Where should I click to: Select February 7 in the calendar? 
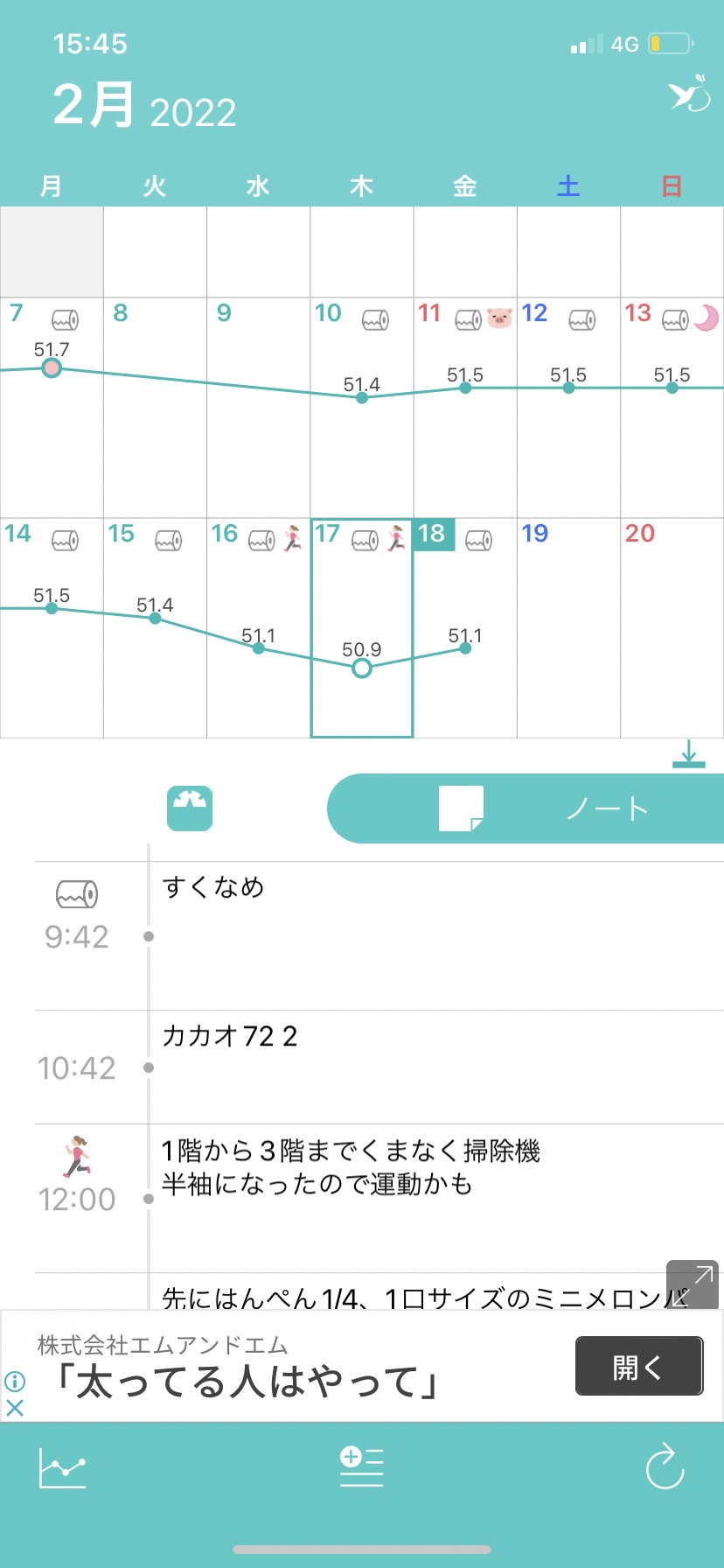click(x=52, y=407)
